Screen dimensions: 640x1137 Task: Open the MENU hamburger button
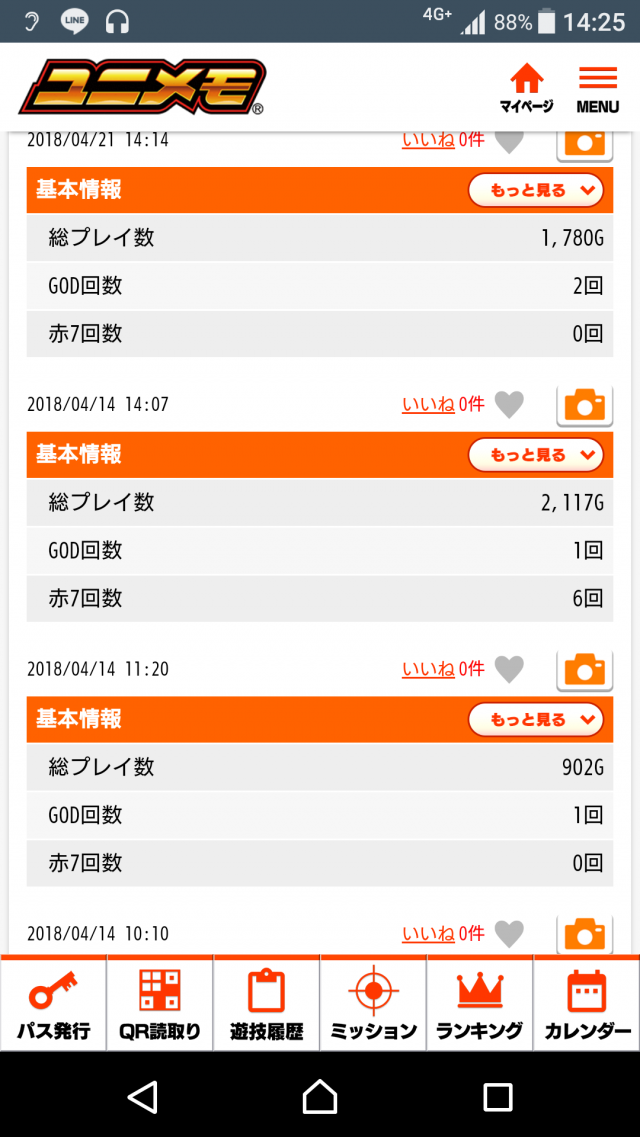tap(597, 88)
